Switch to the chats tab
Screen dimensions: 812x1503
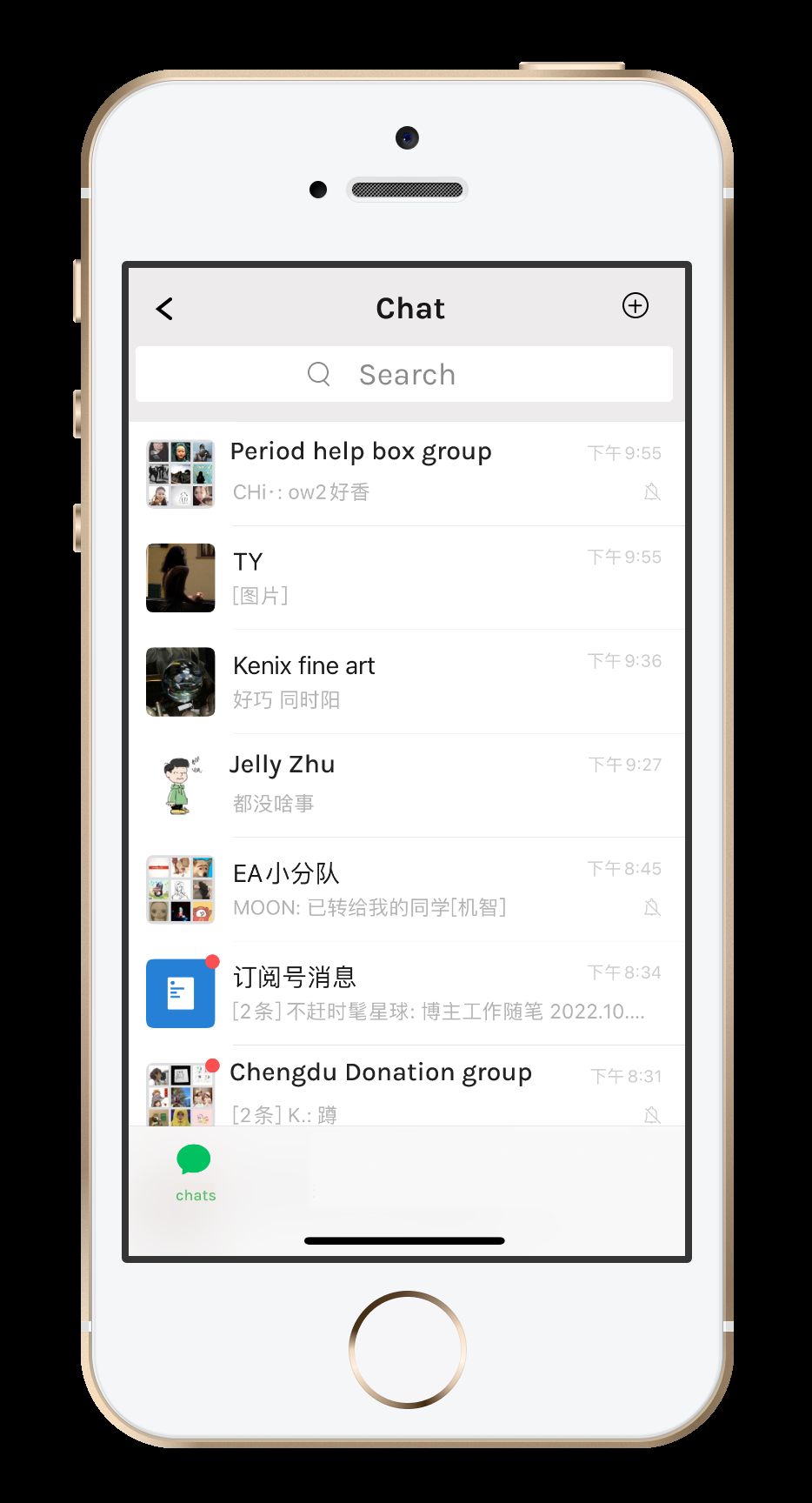pyautogui.click(x=195, y=1172)
